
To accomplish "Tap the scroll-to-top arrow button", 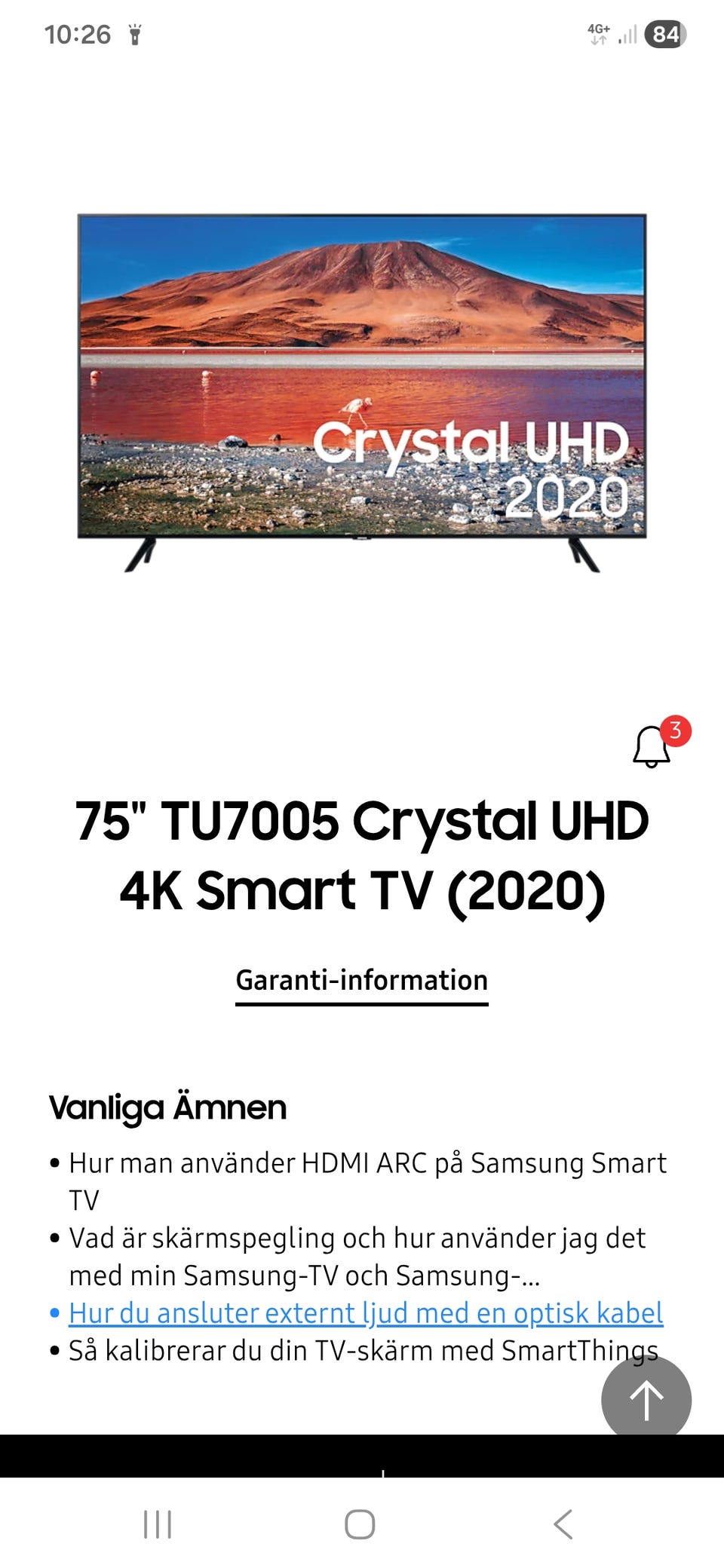I will point(646,1399).
